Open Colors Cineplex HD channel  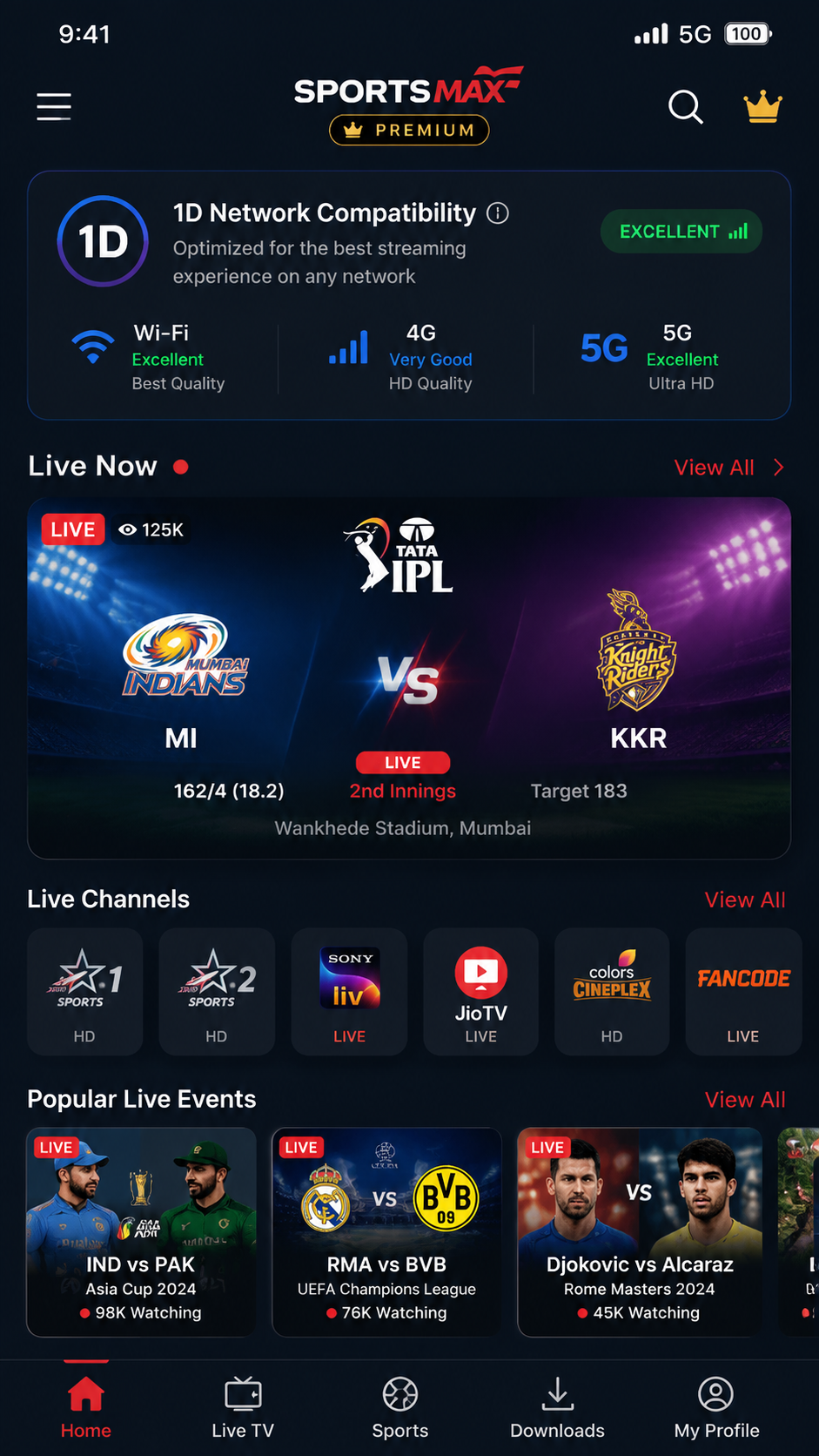[x=612, y=992]
